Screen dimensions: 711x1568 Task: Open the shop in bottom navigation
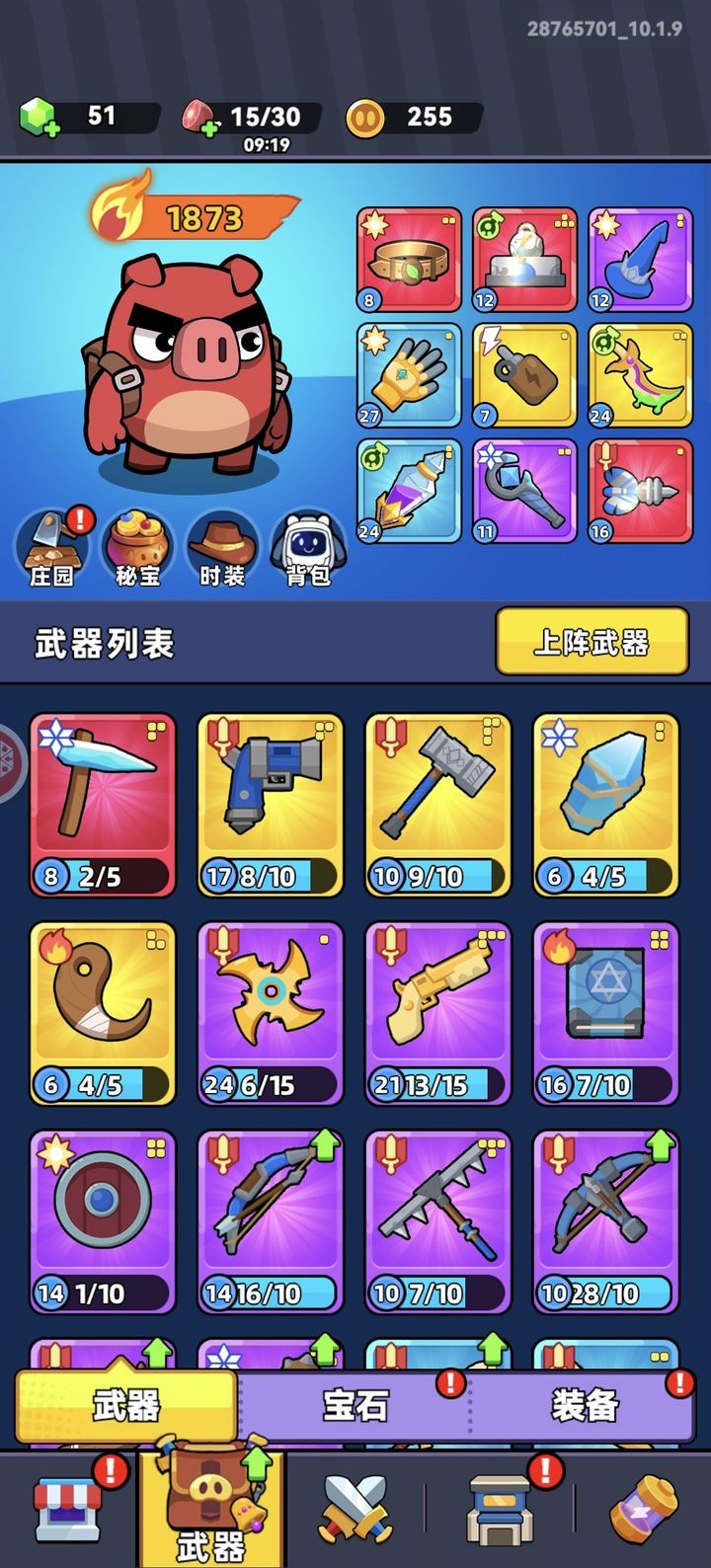(67, 1511)
